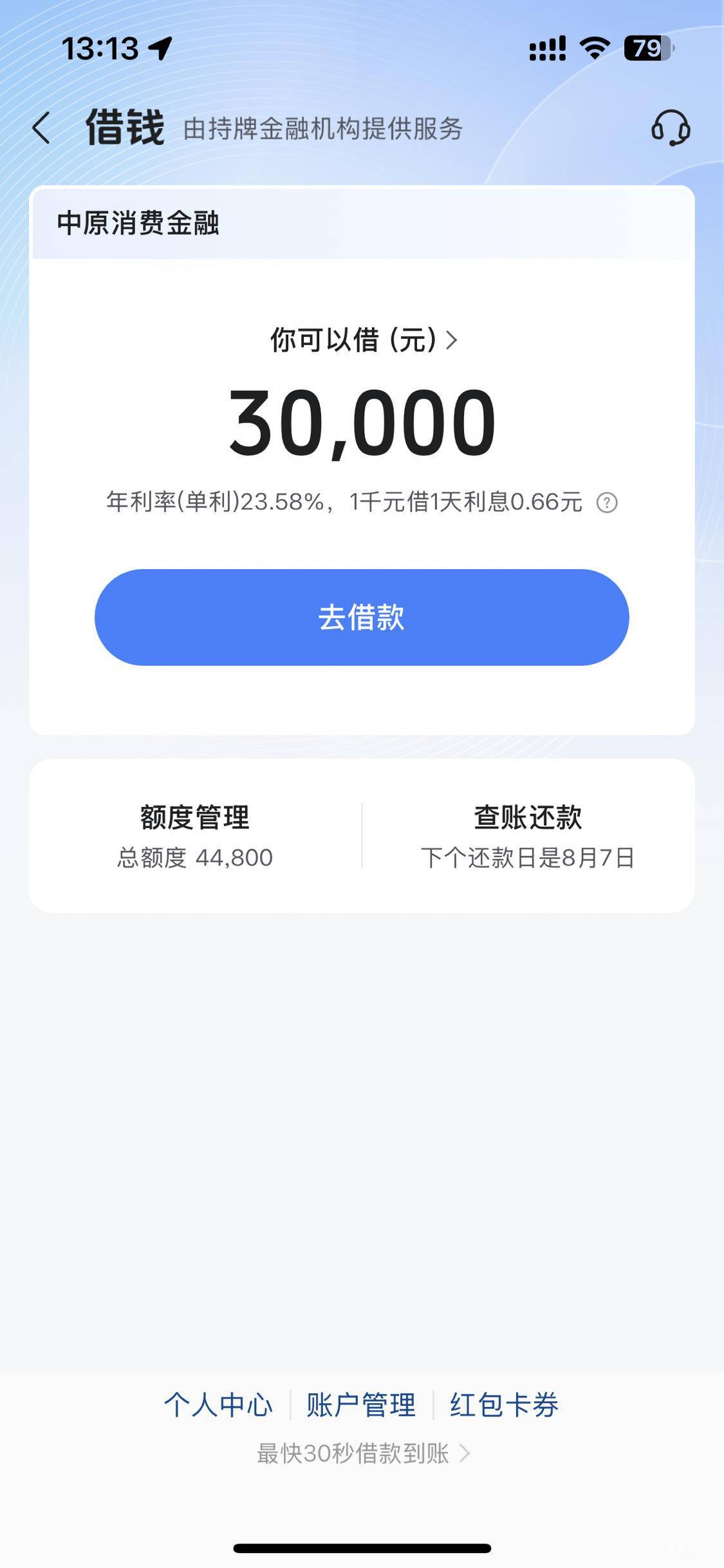Screen dimensions: 724x1568
Task: Tap the 去借款 button
Action: [362, 617]
